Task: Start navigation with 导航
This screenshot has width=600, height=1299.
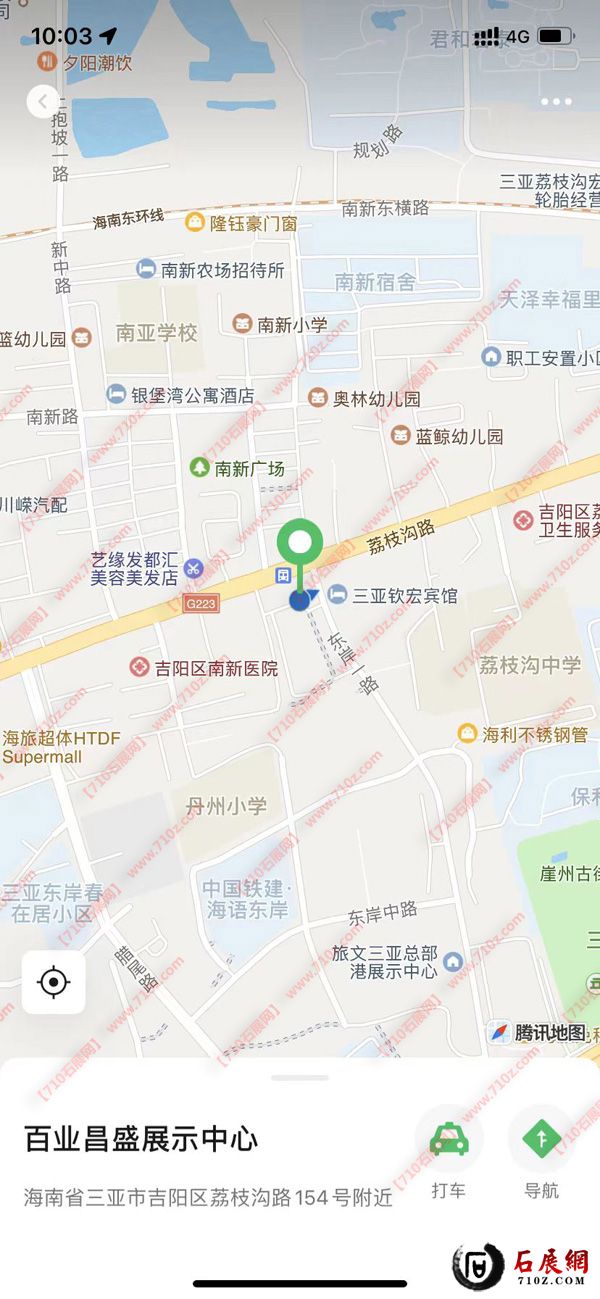Action: point(541,1140)
